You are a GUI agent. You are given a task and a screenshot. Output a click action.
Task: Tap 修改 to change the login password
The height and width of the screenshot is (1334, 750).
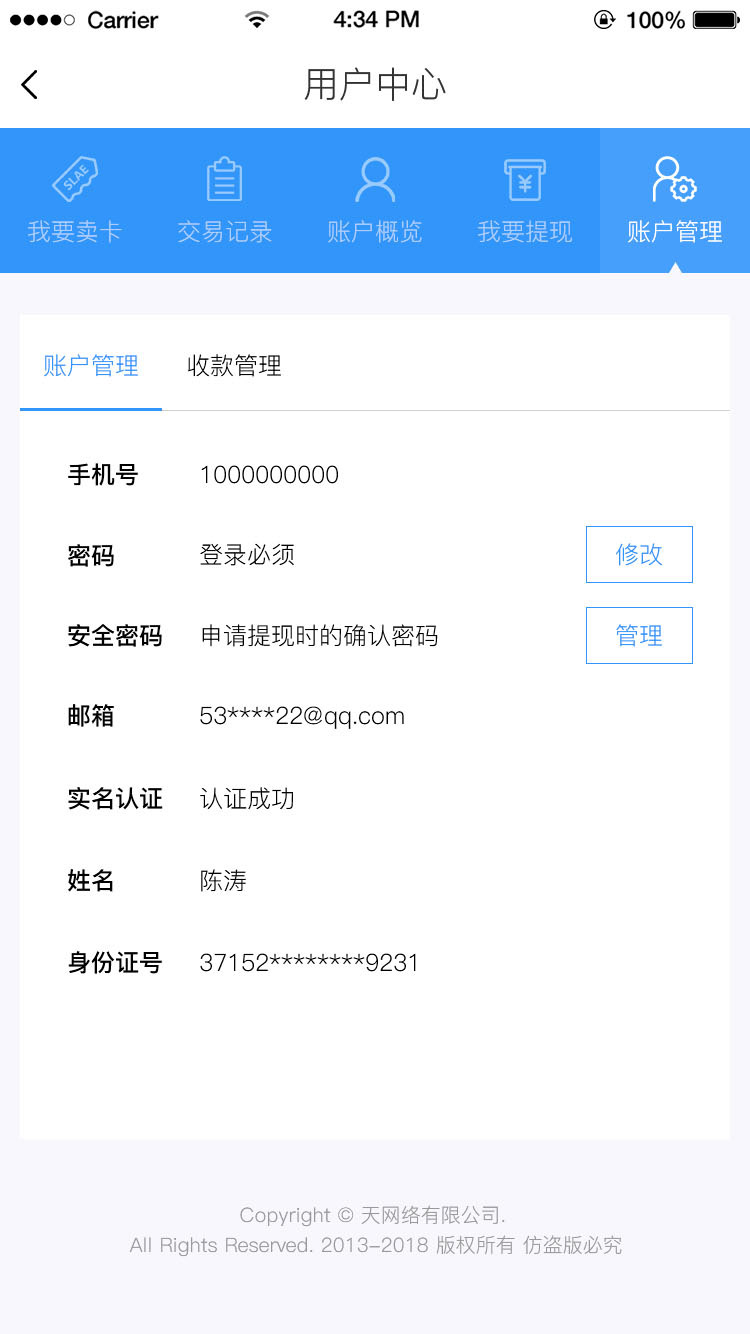639,554
